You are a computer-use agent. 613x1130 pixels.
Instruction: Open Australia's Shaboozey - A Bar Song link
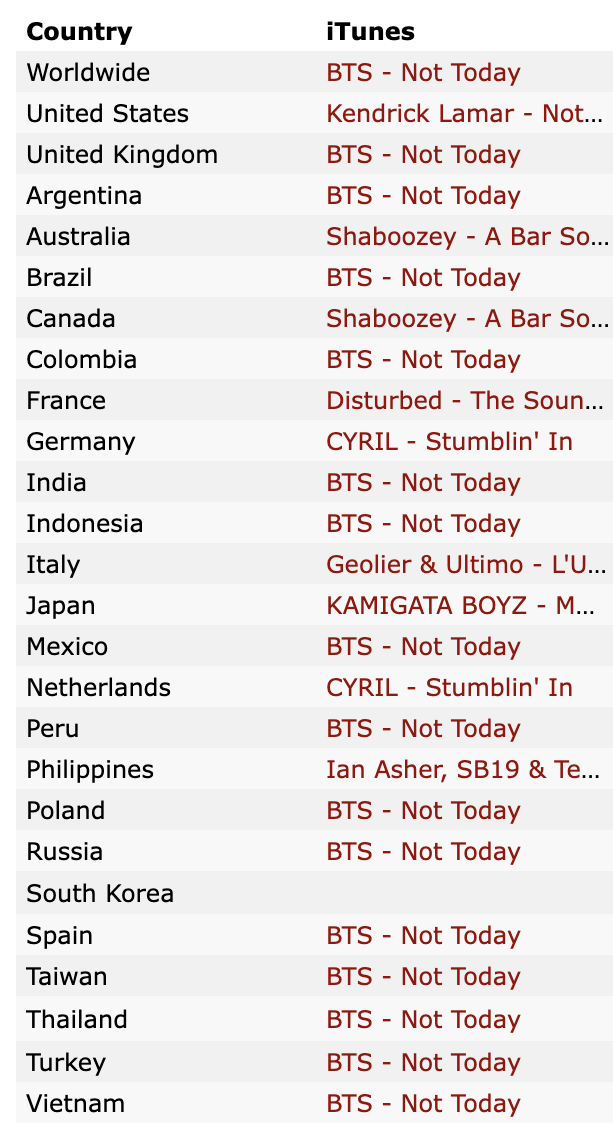[x=467, y=236]
